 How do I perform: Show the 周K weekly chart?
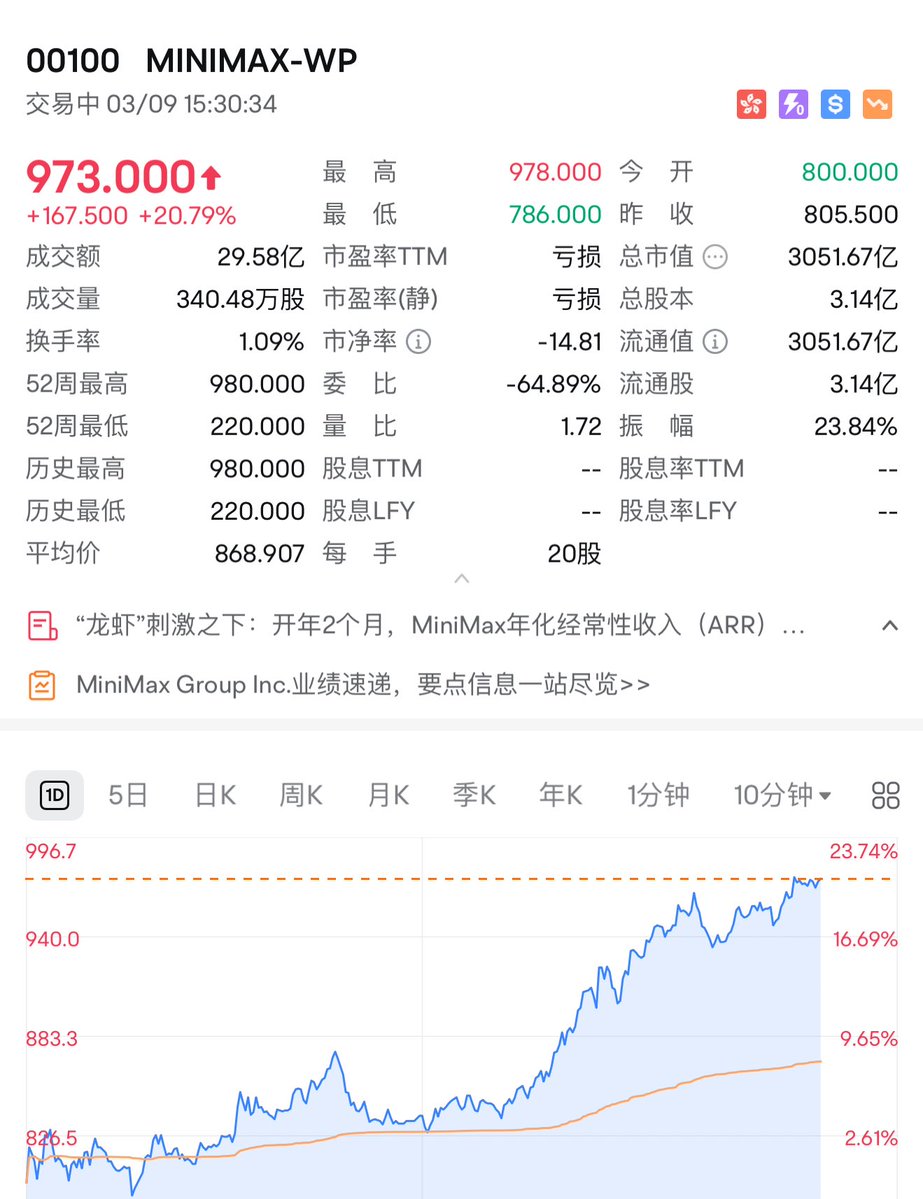[x=301, y=795]
